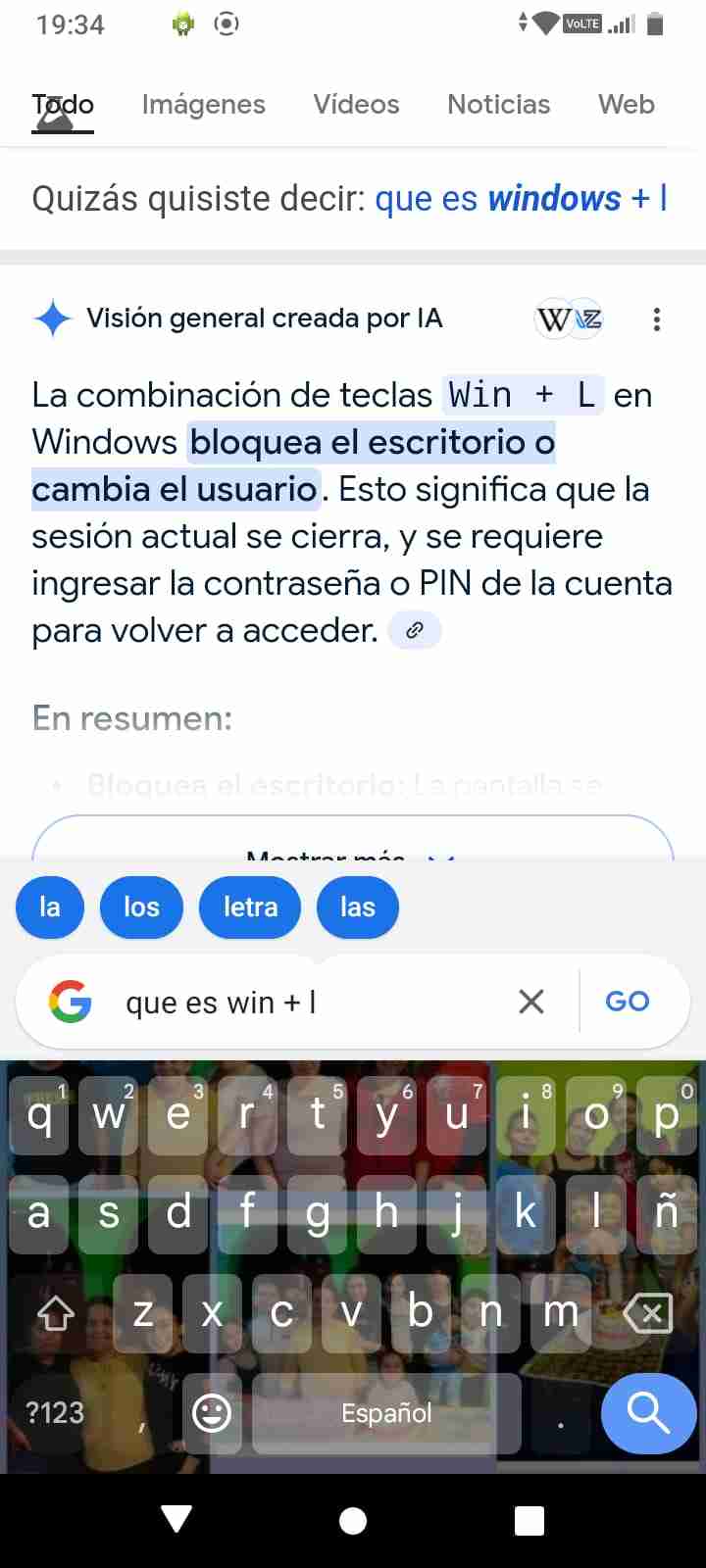Open the emoji keyboard

tap(211, 1413)
